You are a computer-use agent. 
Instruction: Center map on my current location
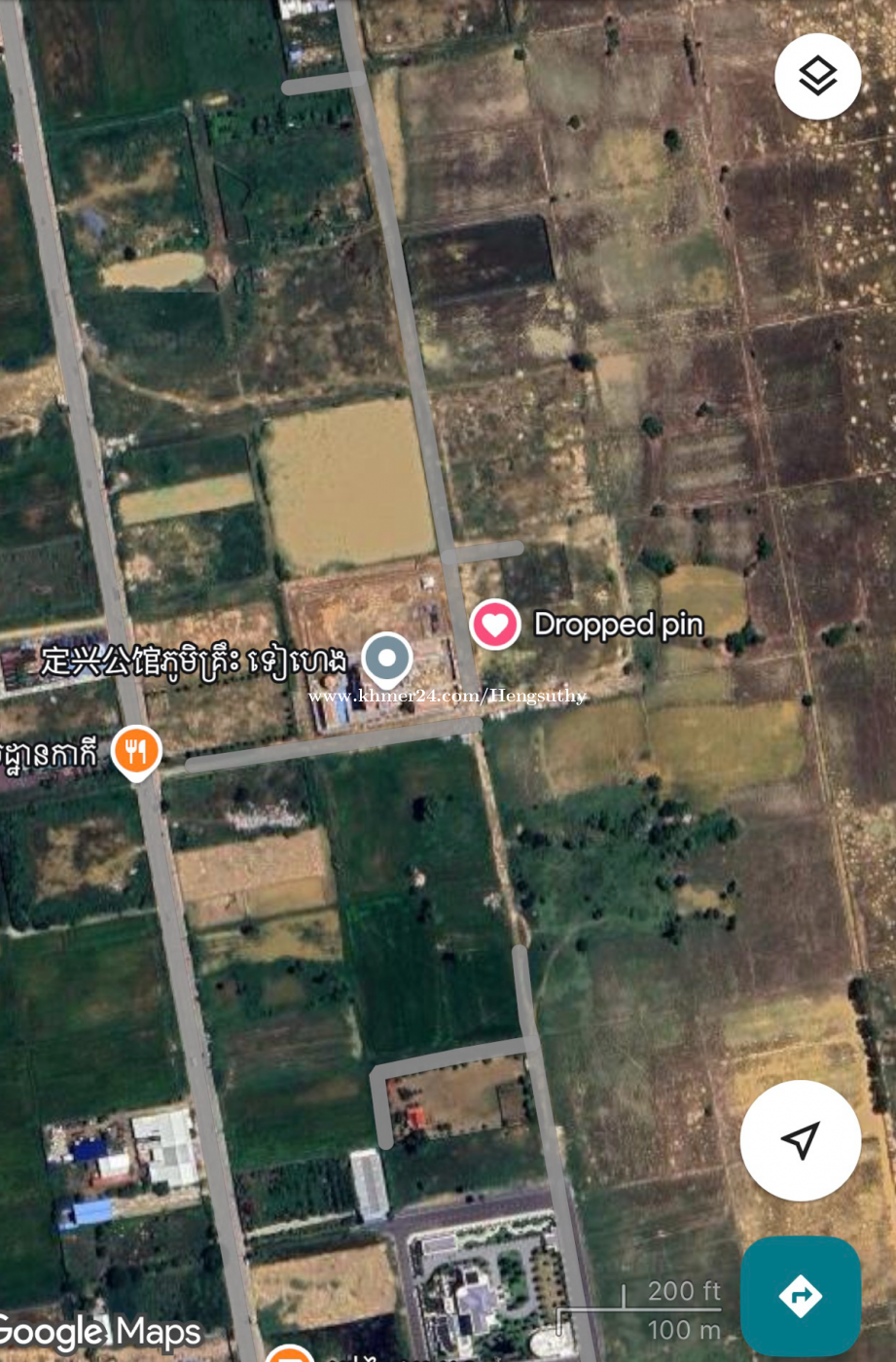(800, 1140)
